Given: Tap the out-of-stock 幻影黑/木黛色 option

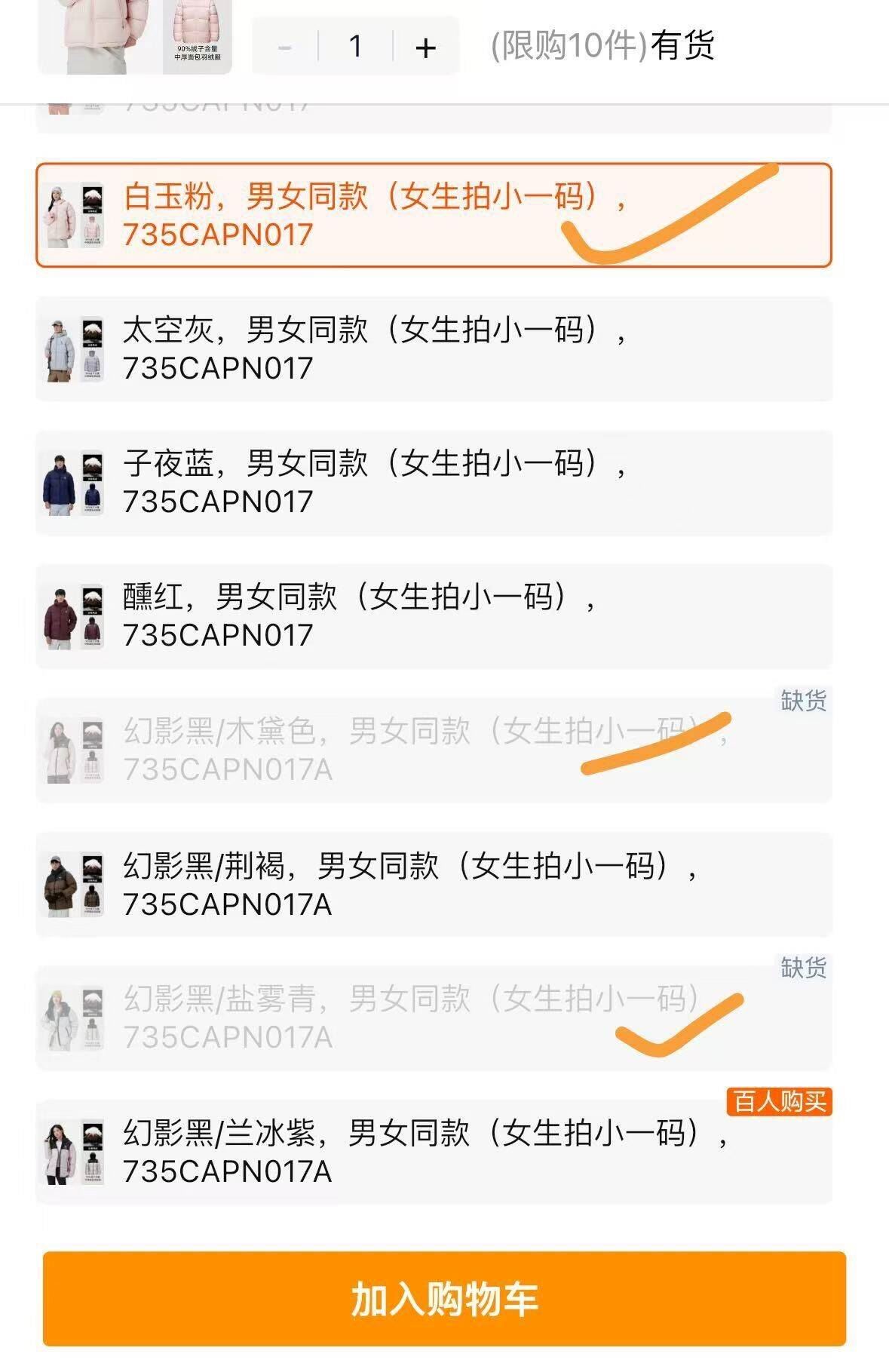Looking at the screenshot, I should coord(434,750).
